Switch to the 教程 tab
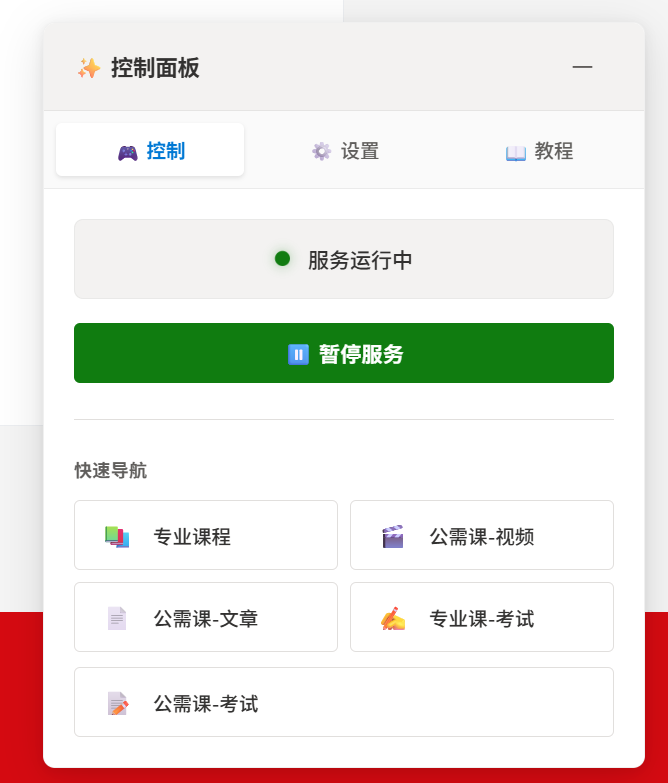Viewport: 668px width, 783px height. pyautogui.click(x=539, y=151)
